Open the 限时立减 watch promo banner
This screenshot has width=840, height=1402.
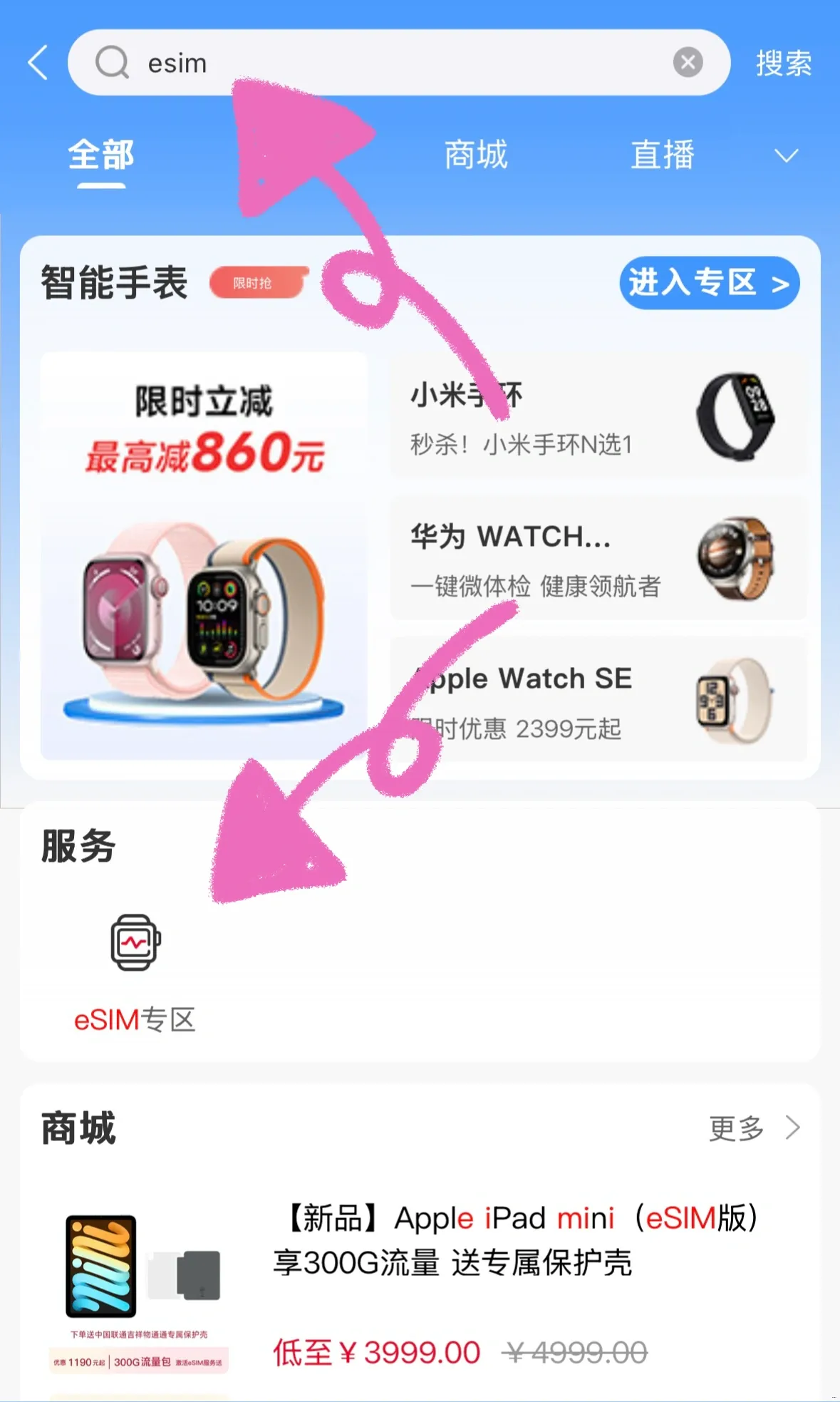point(204,556)
